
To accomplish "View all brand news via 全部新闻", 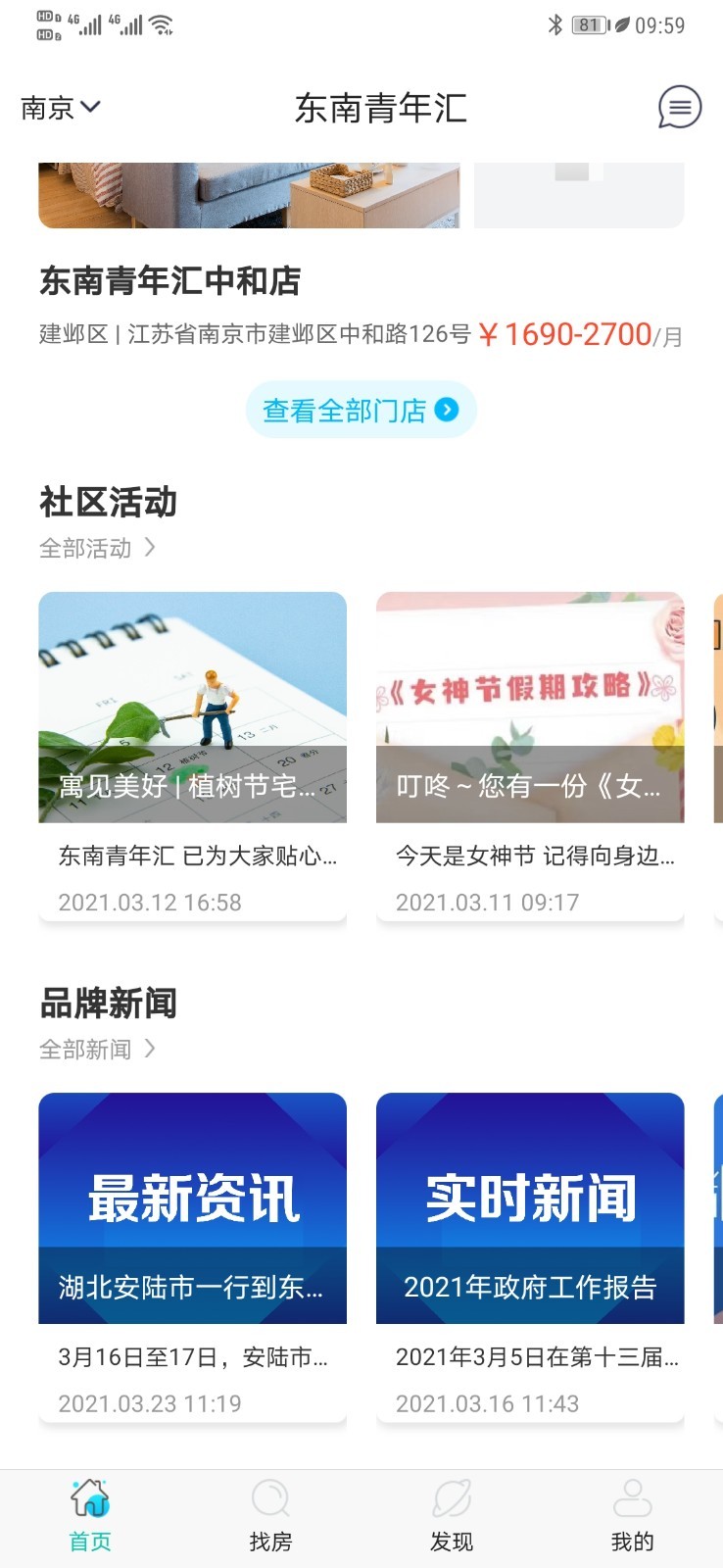I will (x=97, y=1050).
